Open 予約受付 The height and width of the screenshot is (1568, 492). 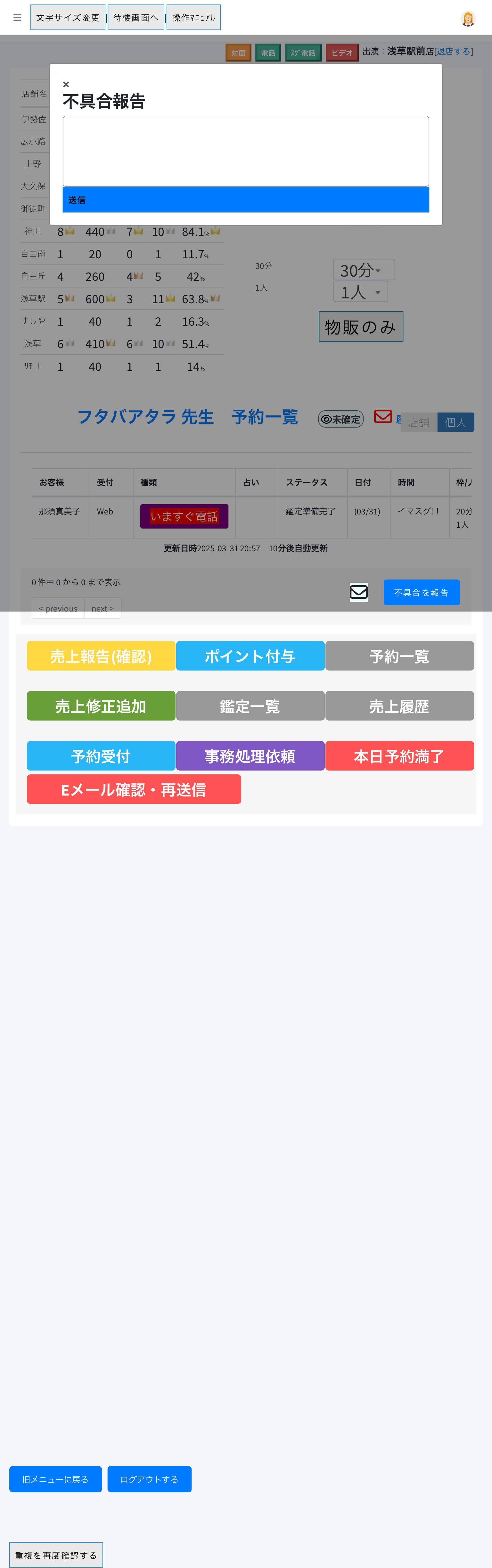[x=101, y=756]
